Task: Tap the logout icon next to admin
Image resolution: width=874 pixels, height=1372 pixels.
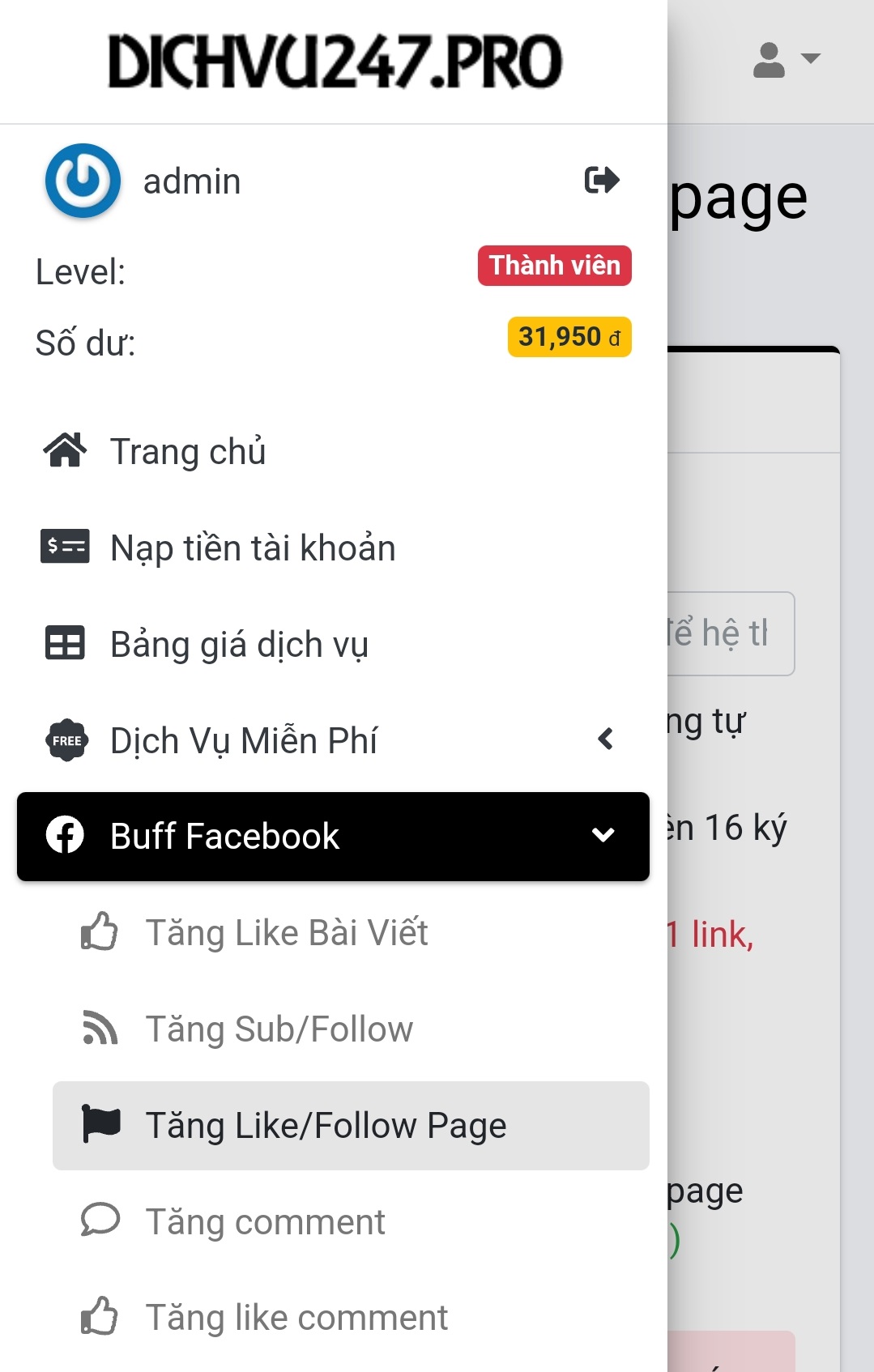Action: (x=601, y=180)
